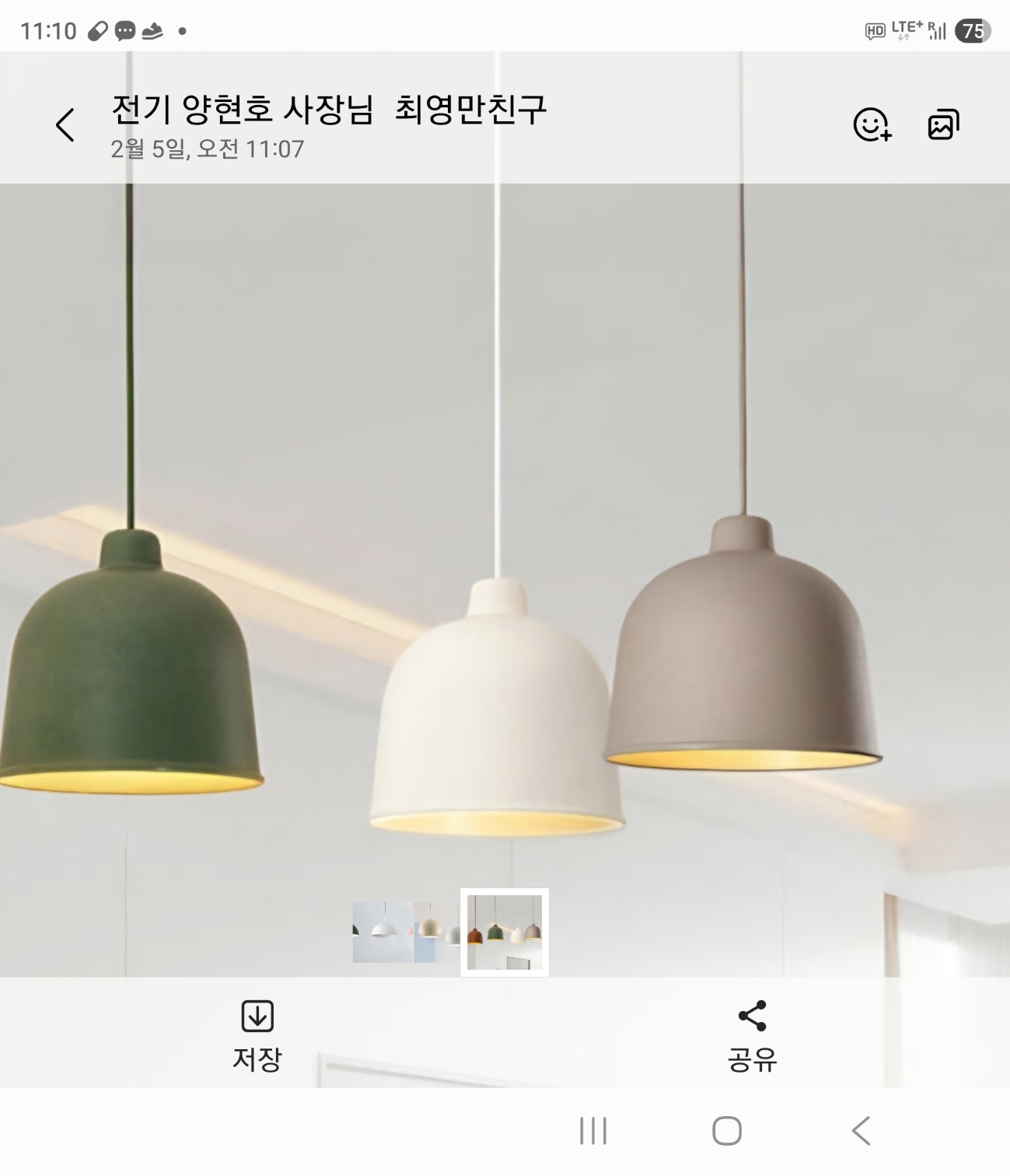Go back from the image viewer
Image resolution: width=1010 pixels, height=1176 pixels.
coord(65,124)
